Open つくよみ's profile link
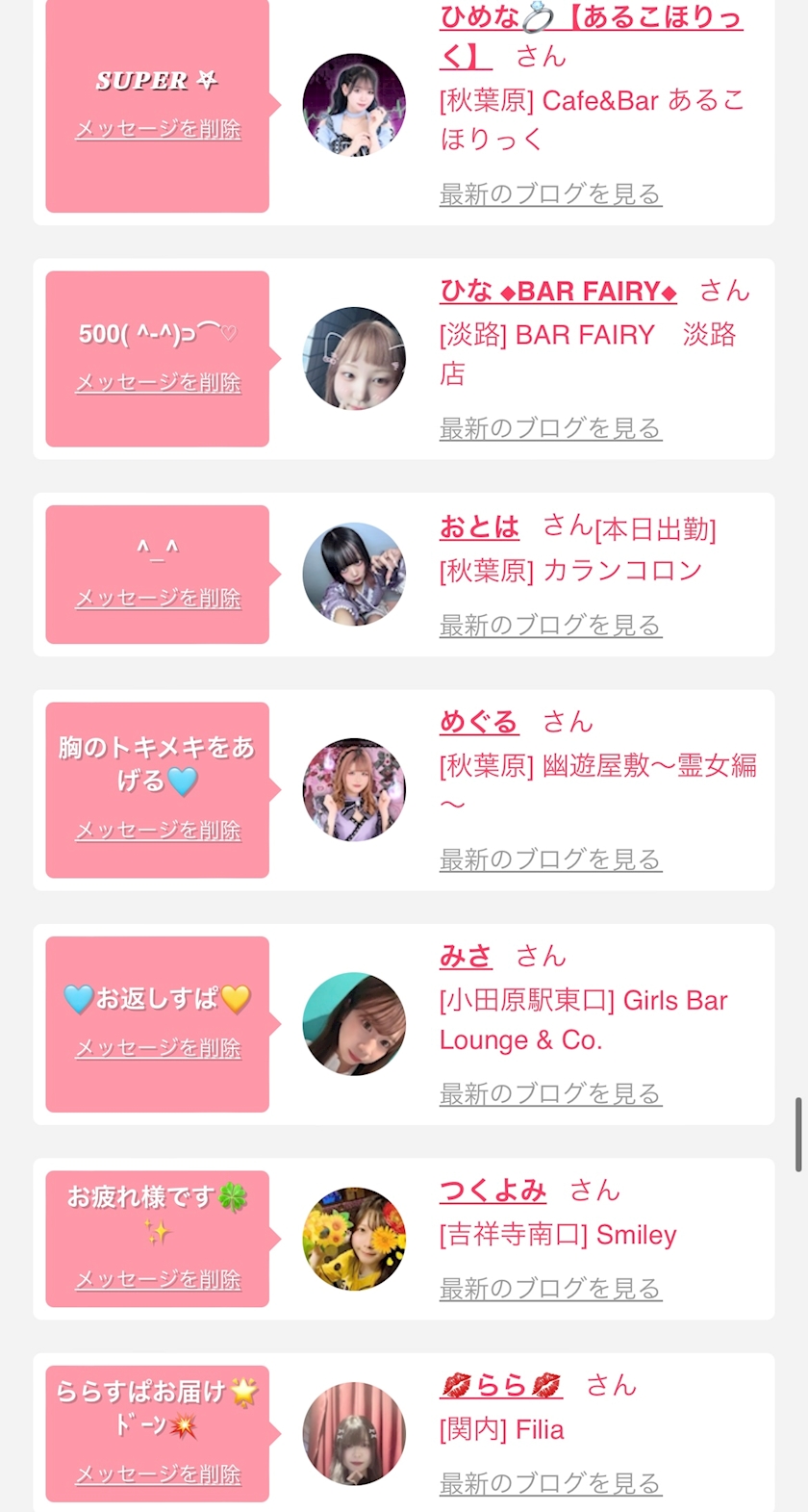The height and width of the screenshot is (1512, 808). [492, 1192]
